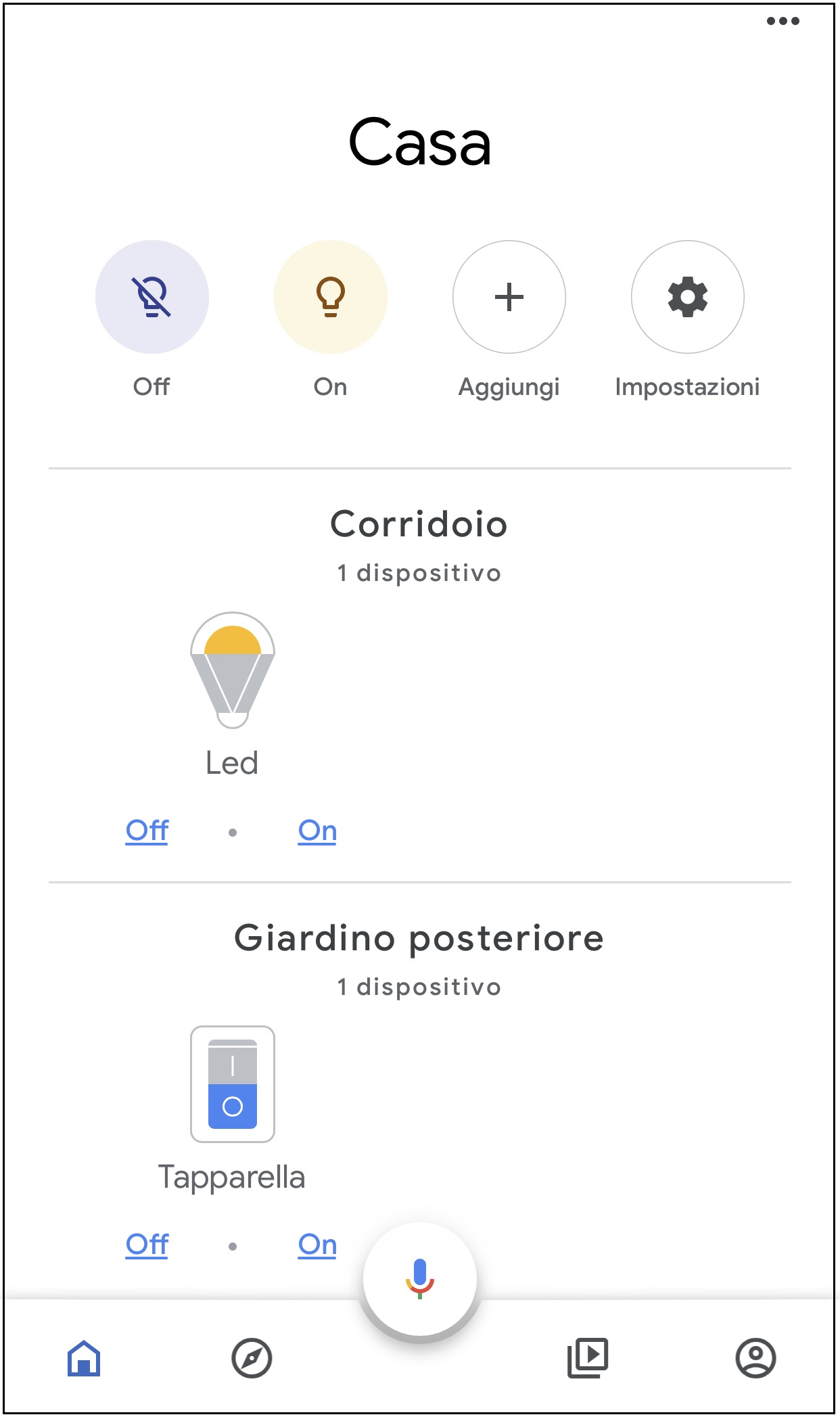Click the Giardino posteriore room heading

419,938
